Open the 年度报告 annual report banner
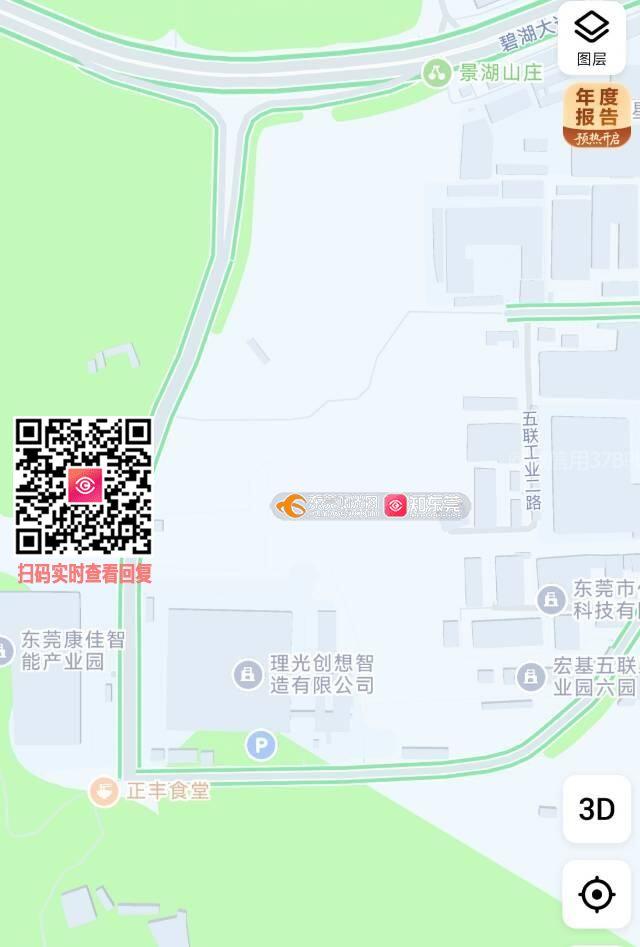The width and height of the screenshot is (640, 947). click(596, 116)
